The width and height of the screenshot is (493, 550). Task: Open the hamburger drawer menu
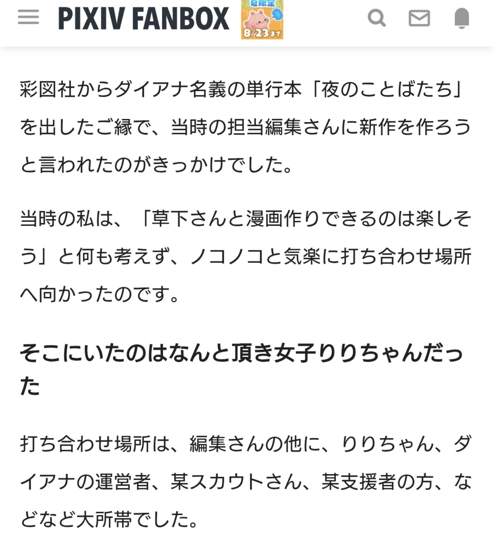(x=28, y=17)
